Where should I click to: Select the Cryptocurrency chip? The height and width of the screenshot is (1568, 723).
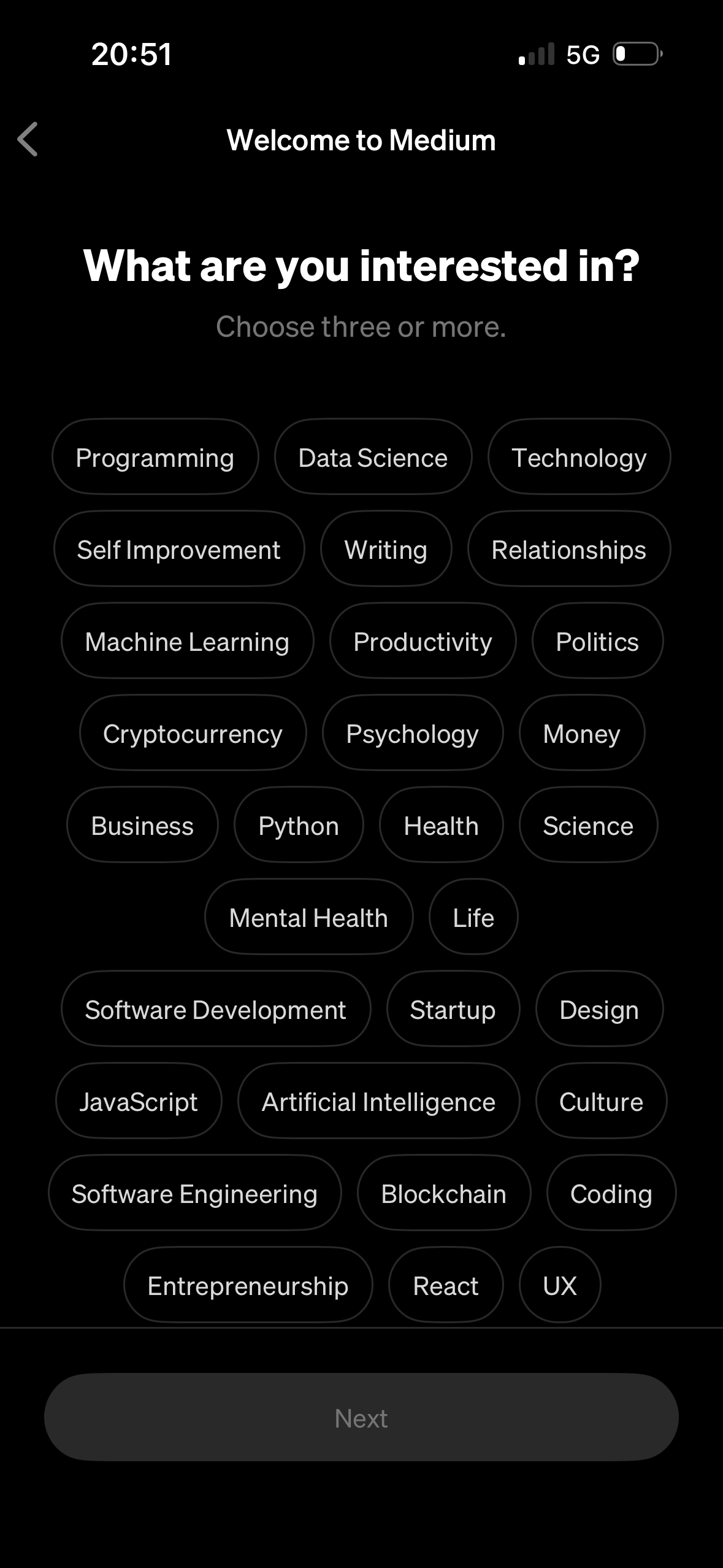193,733
